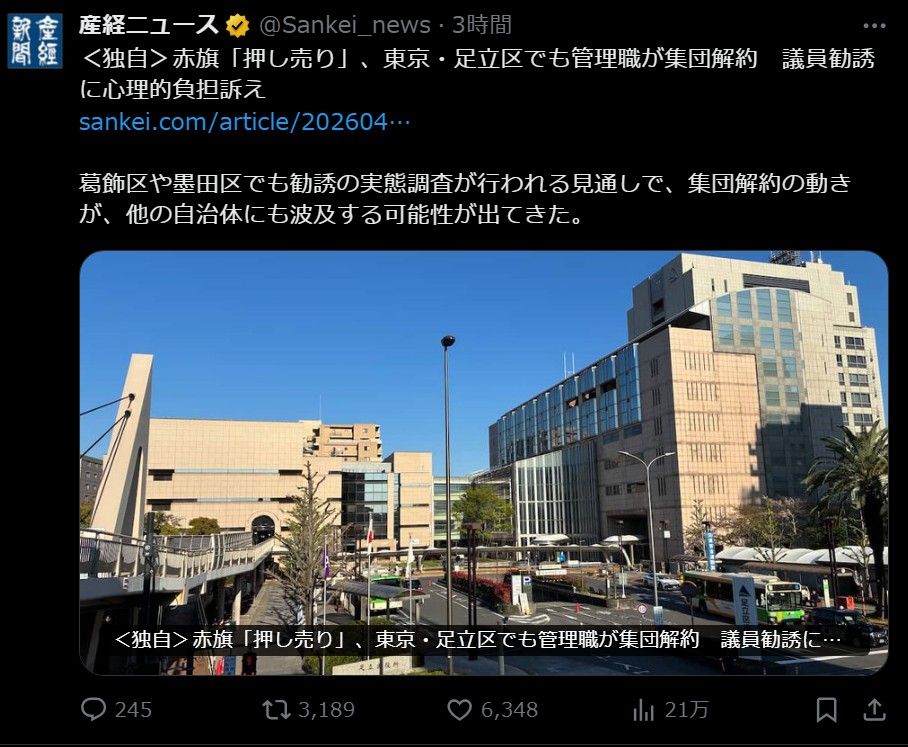The height and width of the screenshot is (747, 908).
Task: Open the sankei.com article link
Action: [245, 122]
